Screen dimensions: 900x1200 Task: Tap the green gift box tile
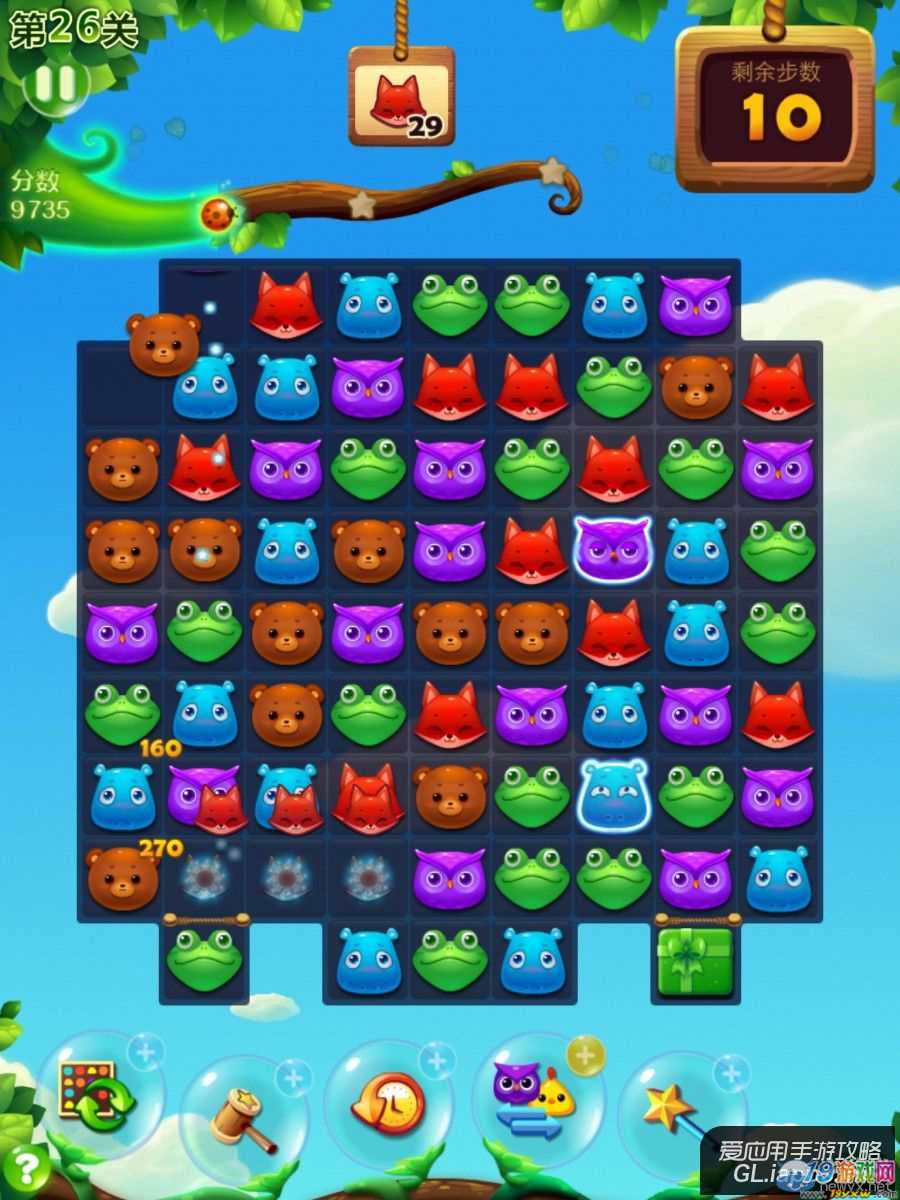tap(695, 960)
